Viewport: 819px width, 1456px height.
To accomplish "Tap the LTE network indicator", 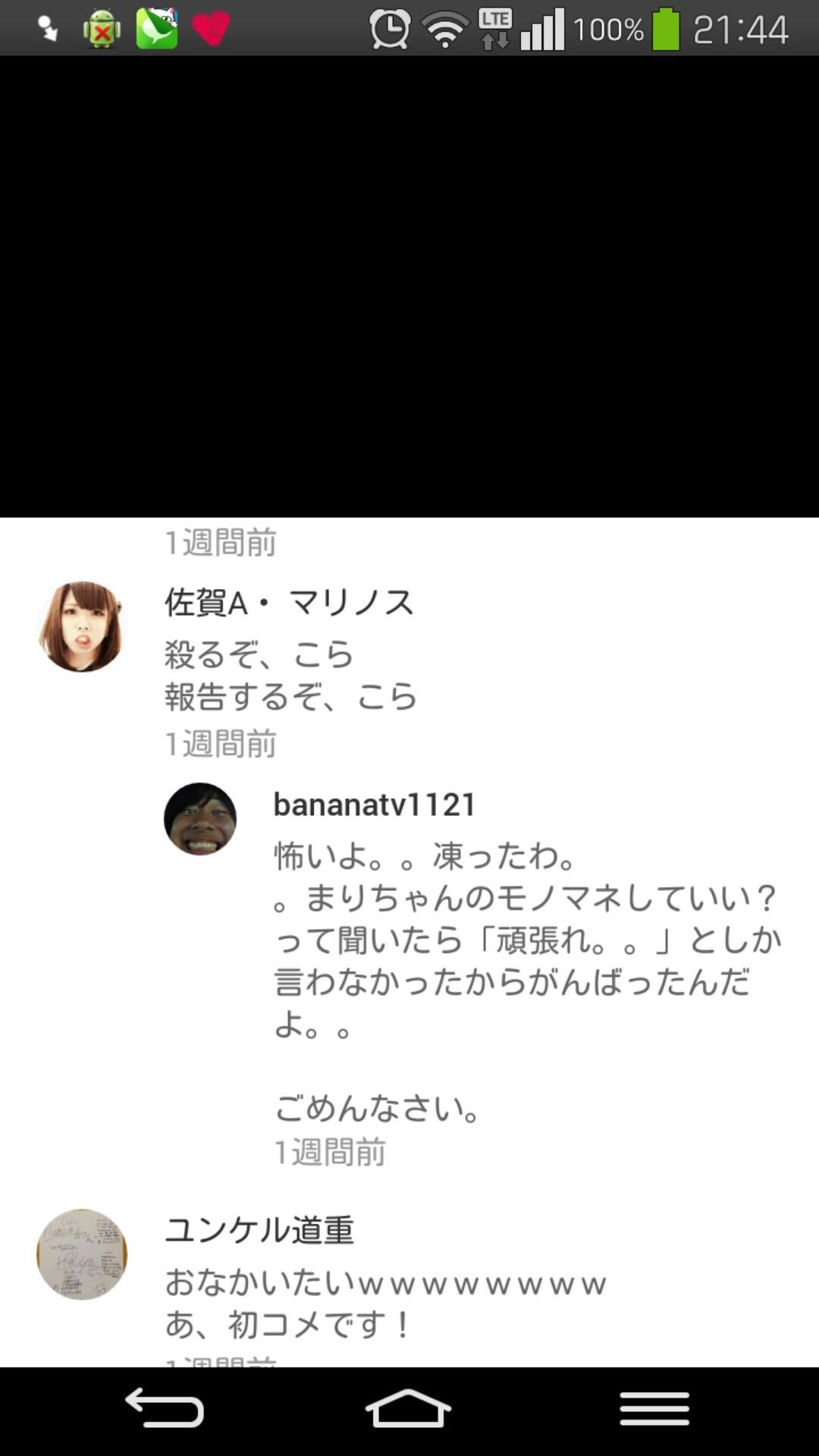I will [x=494, y=30].
